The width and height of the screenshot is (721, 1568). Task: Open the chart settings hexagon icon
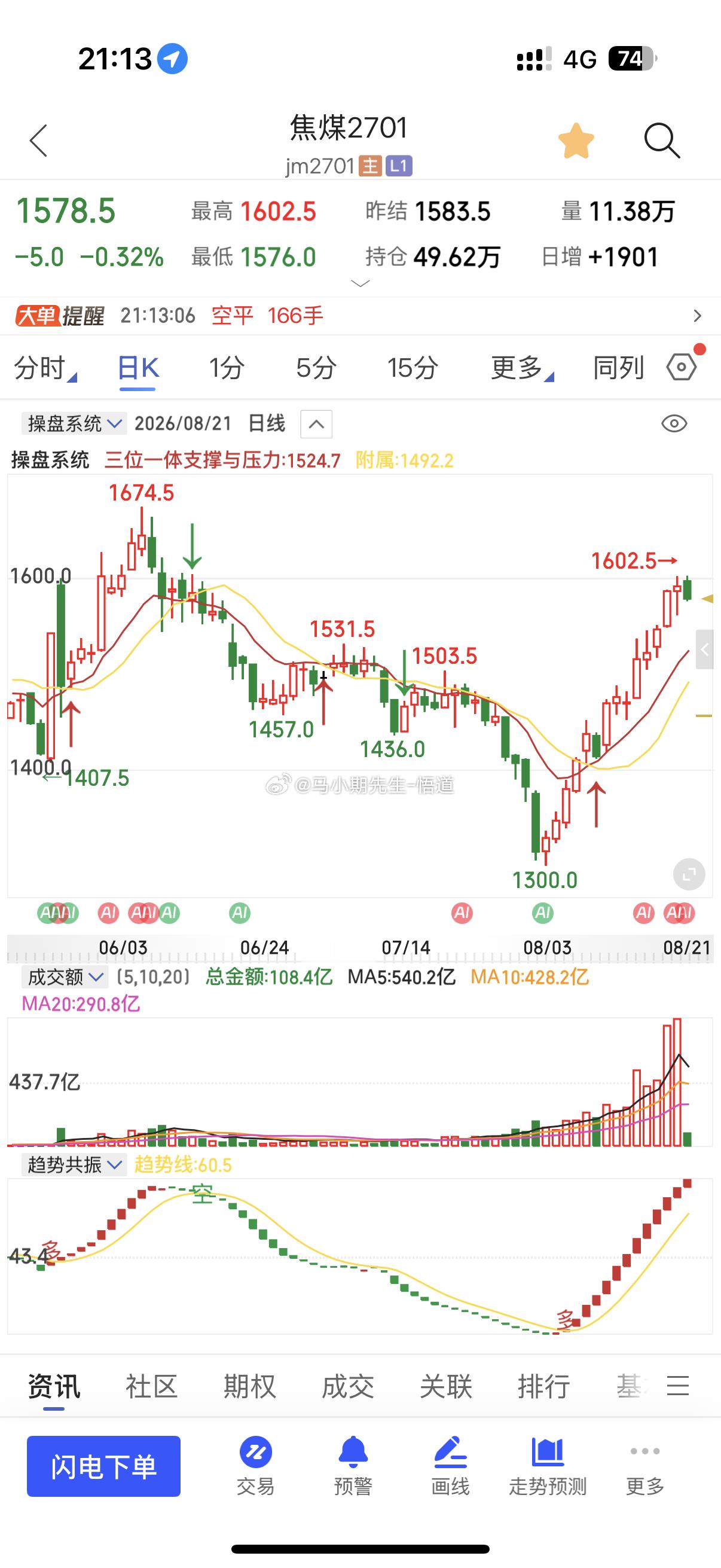tap(682, 367)
